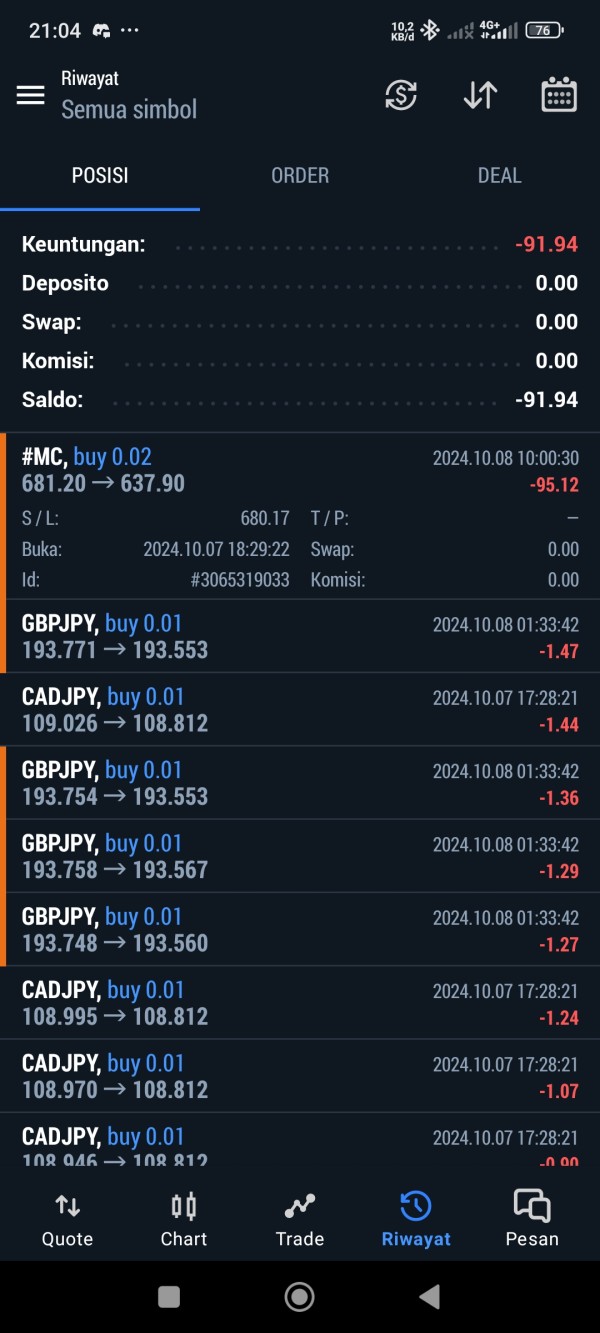The height and width of the screenshot is (1333, 600).
Task: Switch to the Trade tab
Action: (300, 1220)
